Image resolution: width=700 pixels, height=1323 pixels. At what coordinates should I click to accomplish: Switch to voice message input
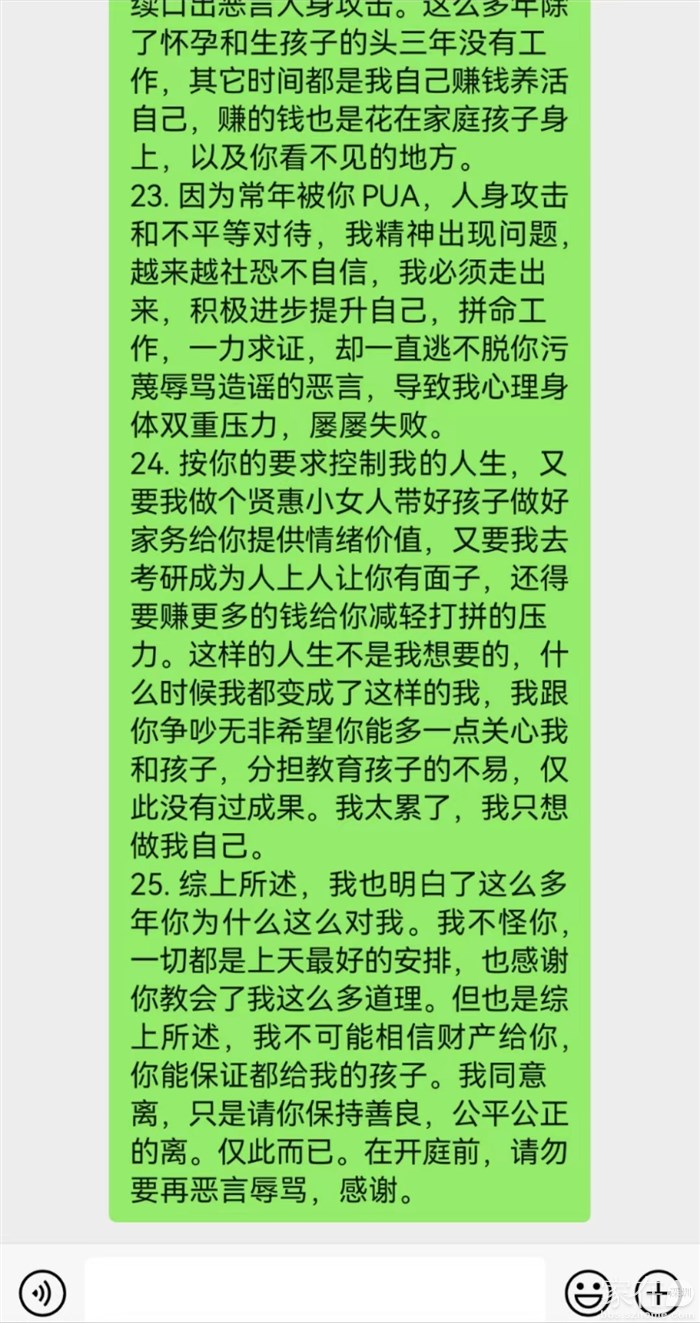point(42,1291)
